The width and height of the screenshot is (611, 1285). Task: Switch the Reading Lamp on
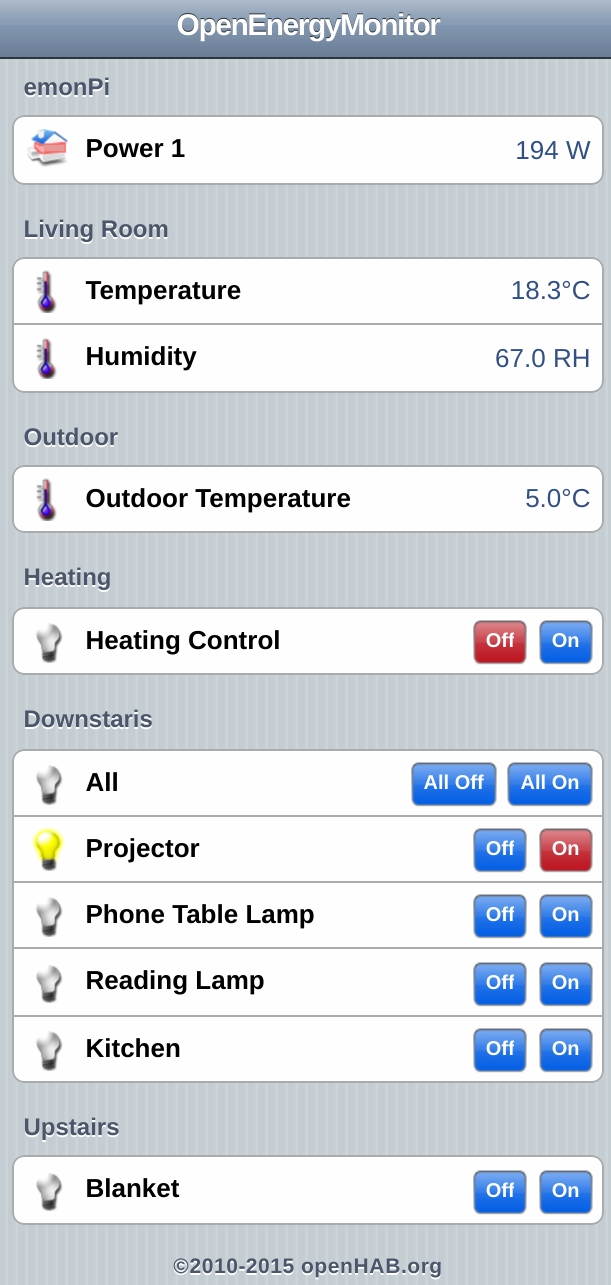pos(565,982)
